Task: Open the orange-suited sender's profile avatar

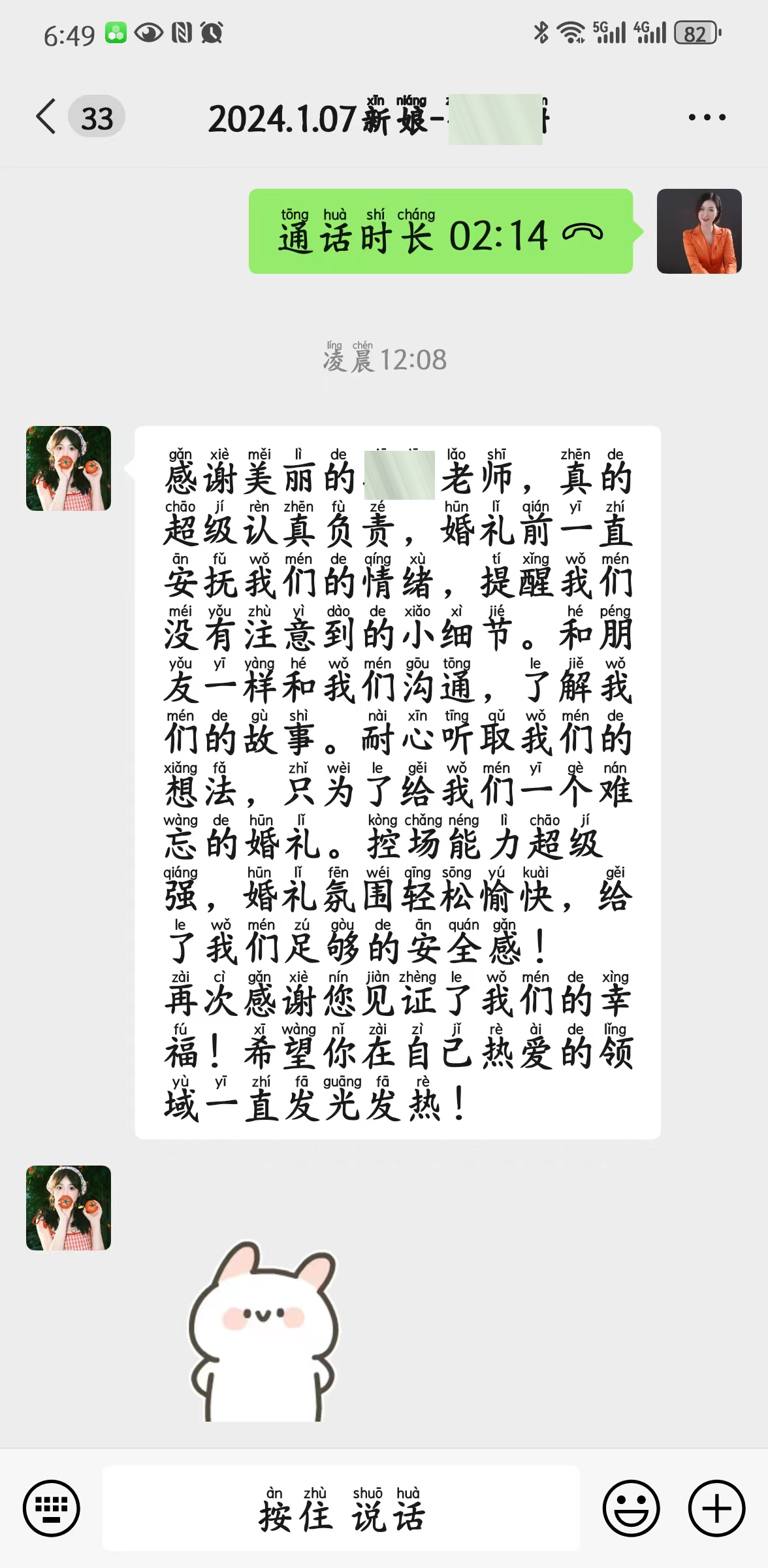Action: coord(699,231)
